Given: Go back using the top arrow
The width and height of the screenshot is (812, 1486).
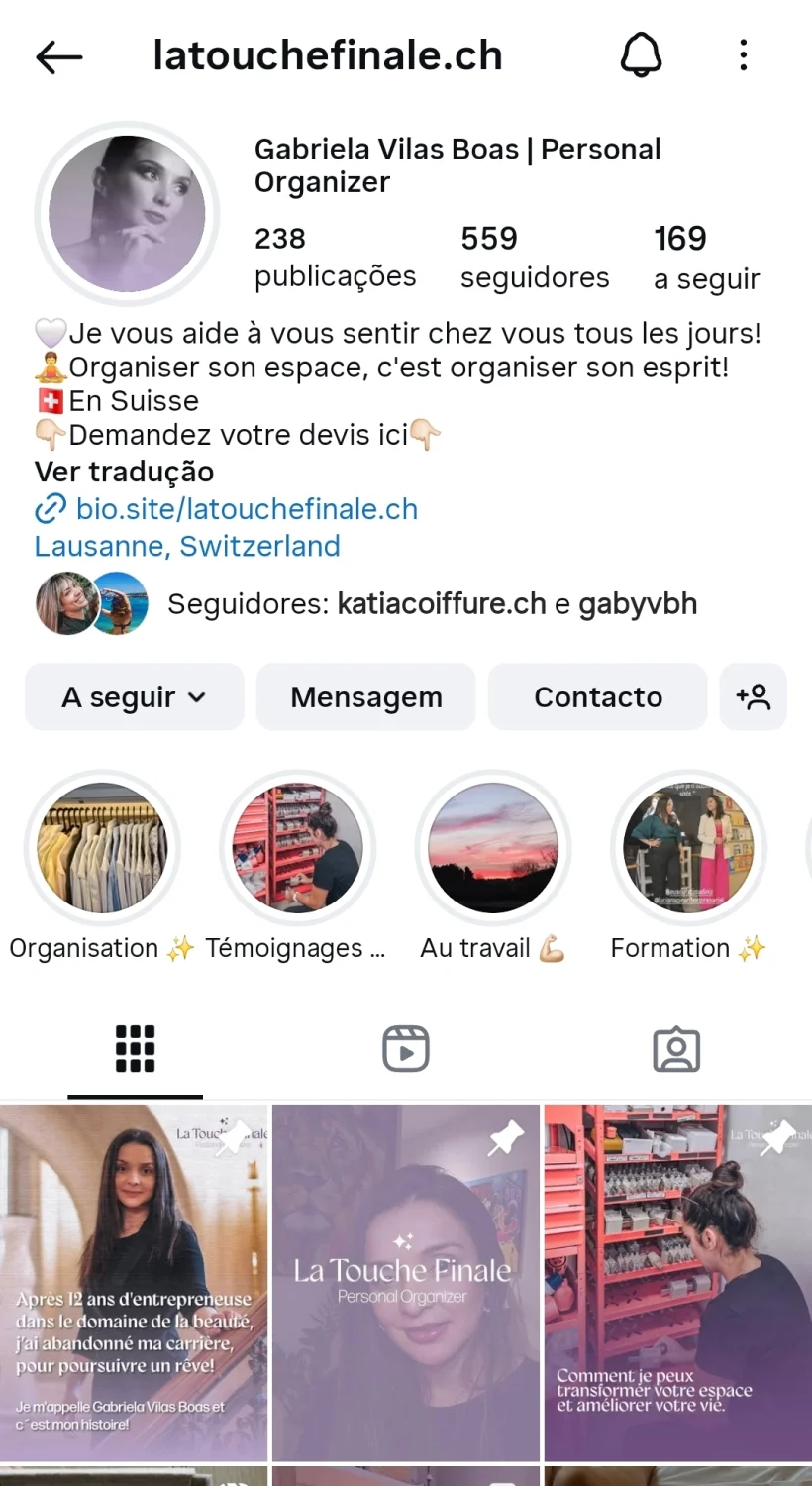Looking at the screenshot, I should [58, 57].
